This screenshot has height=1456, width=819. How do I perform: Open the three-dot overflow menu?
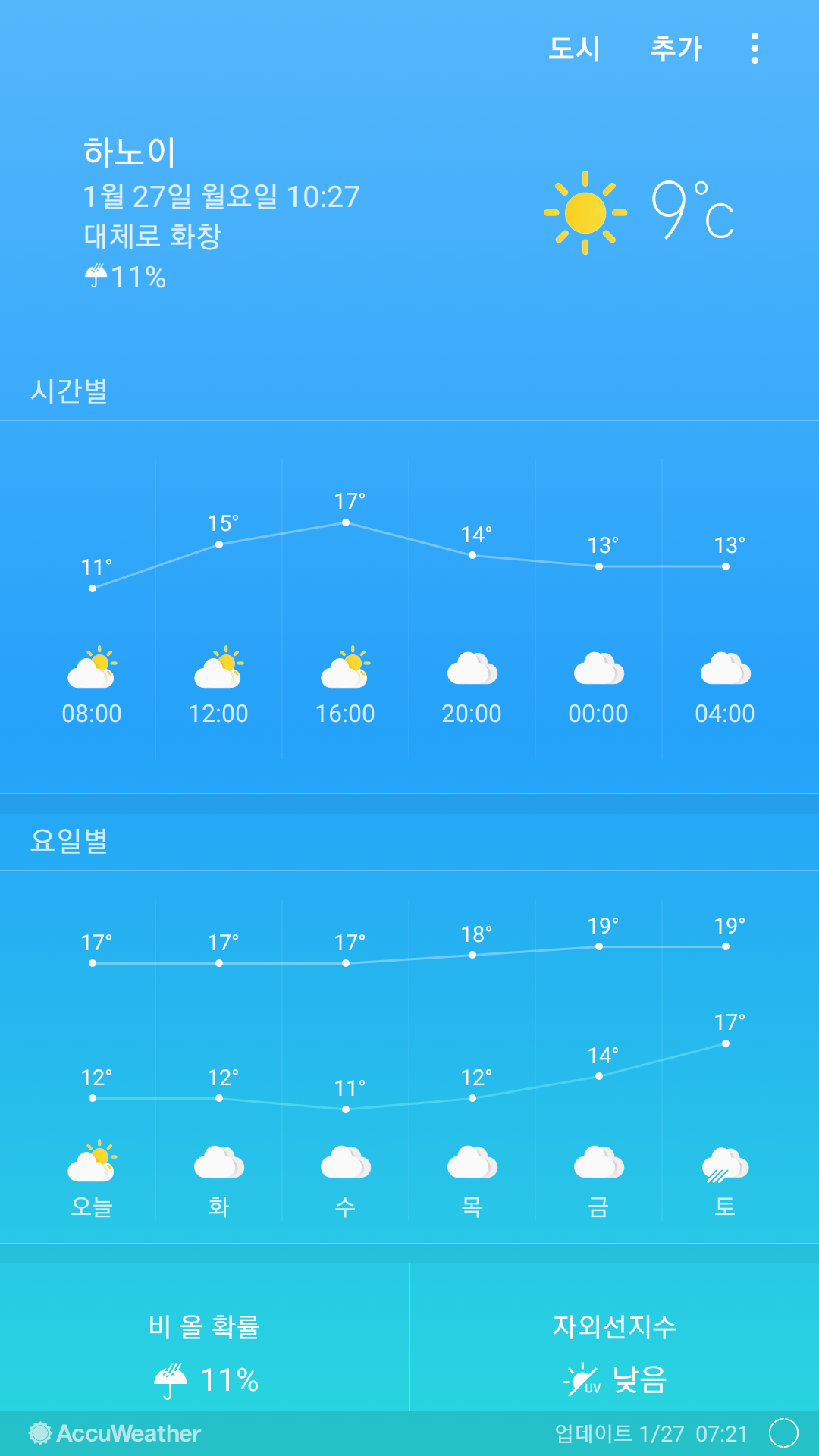(x=755, y=49)
